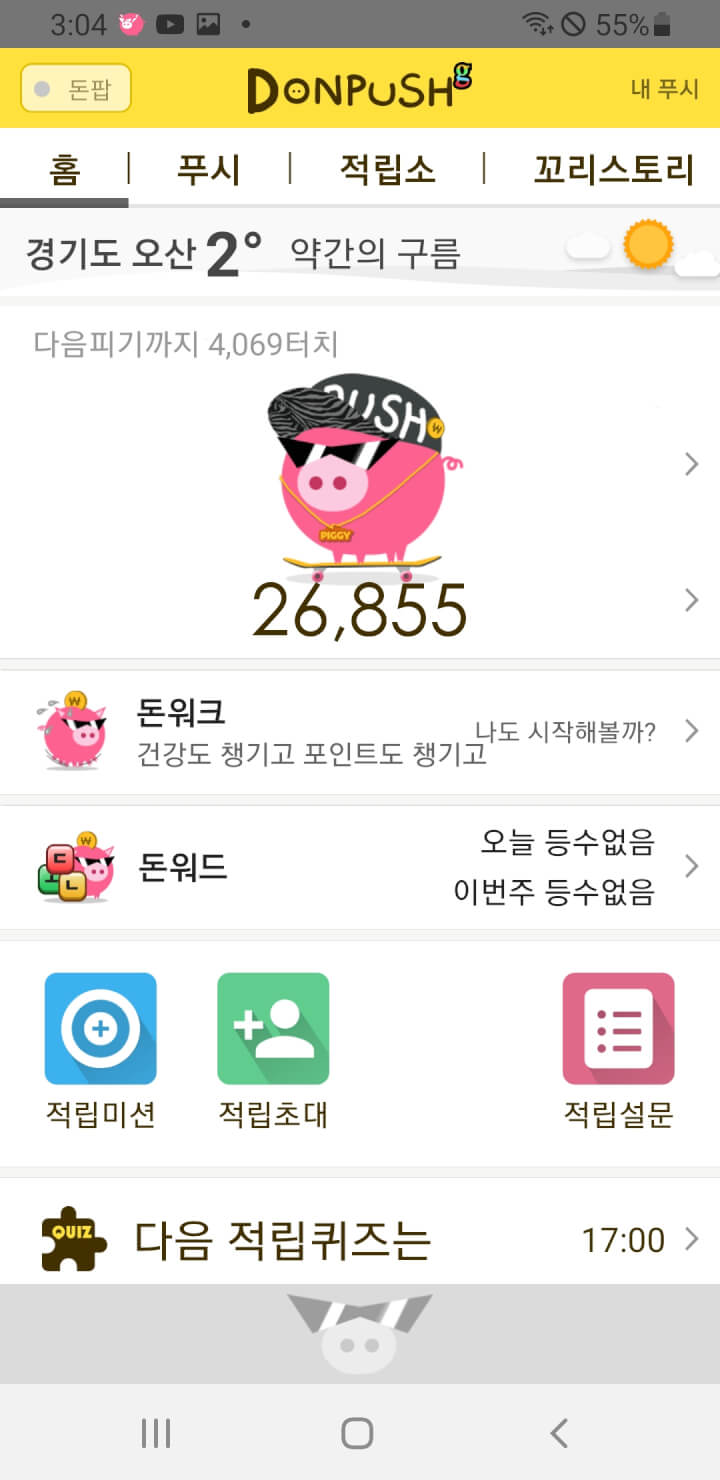Viewport: 720px width, 1480px height.
Task: Open the 26,855 points details
Action: pyautogui.click(x=360, y=608)
